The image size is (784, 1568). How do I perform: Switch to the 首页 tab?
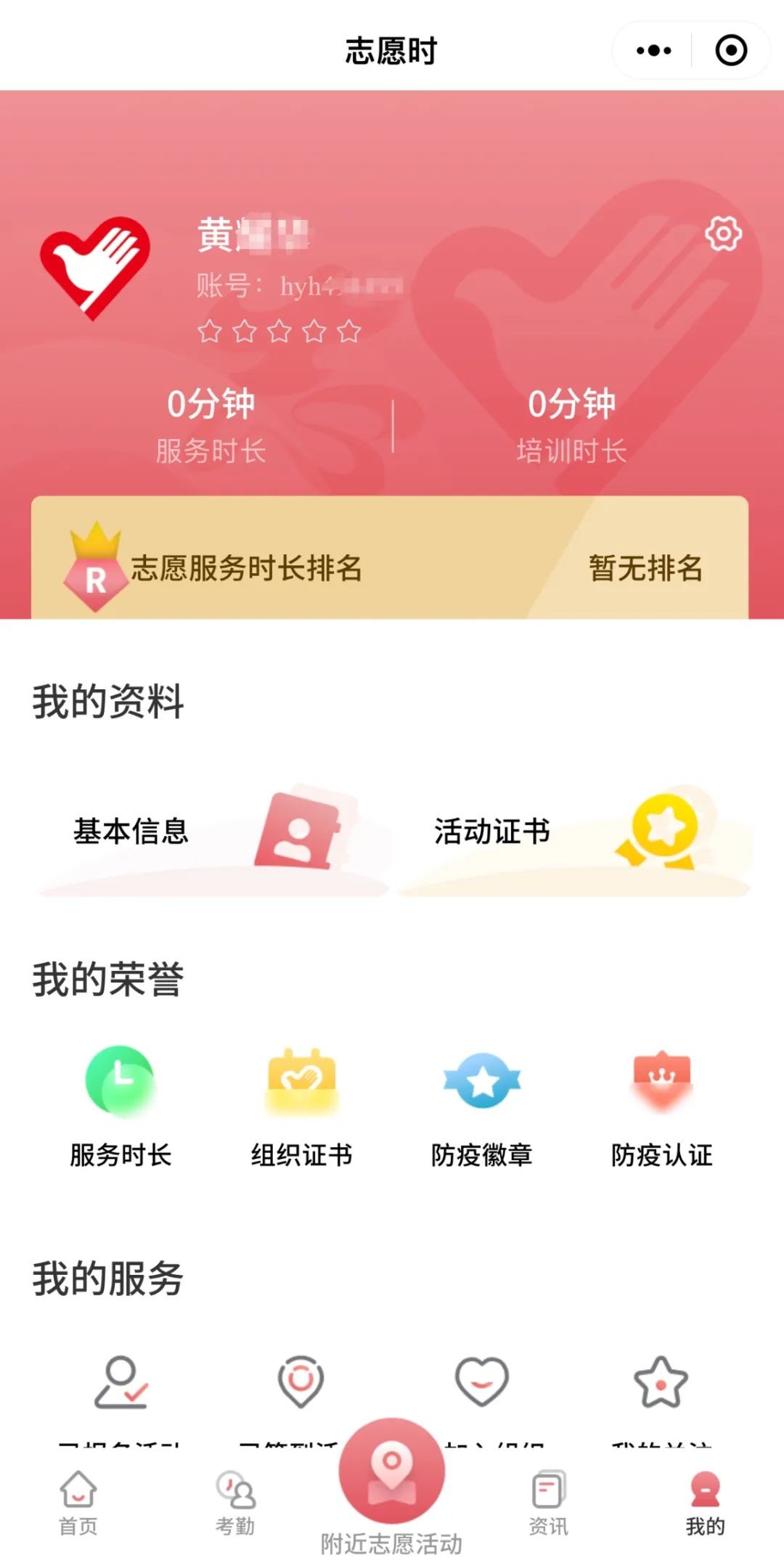point(78,1503)
